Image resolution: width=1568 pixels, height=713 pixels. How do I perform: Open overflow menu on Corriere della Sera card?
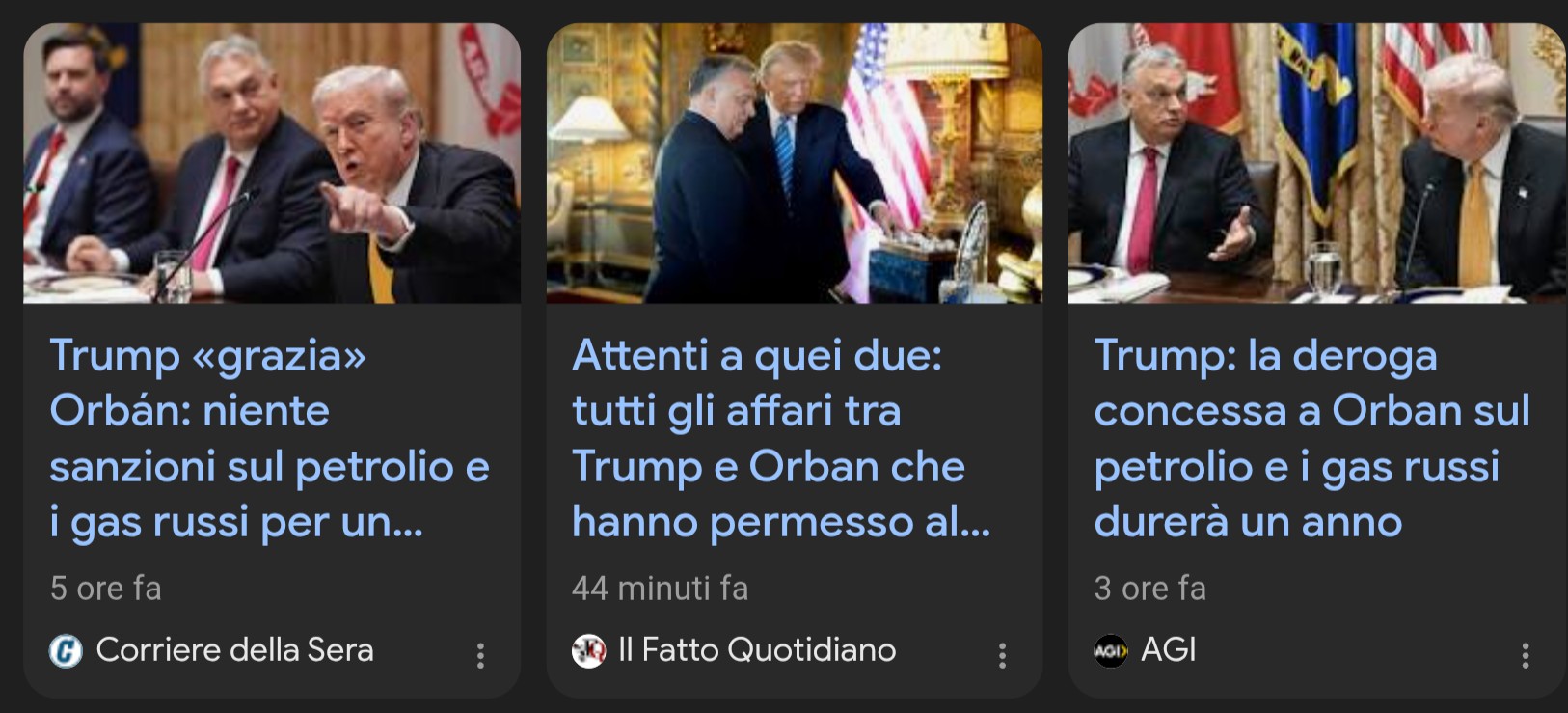click(x=480, y=656)
